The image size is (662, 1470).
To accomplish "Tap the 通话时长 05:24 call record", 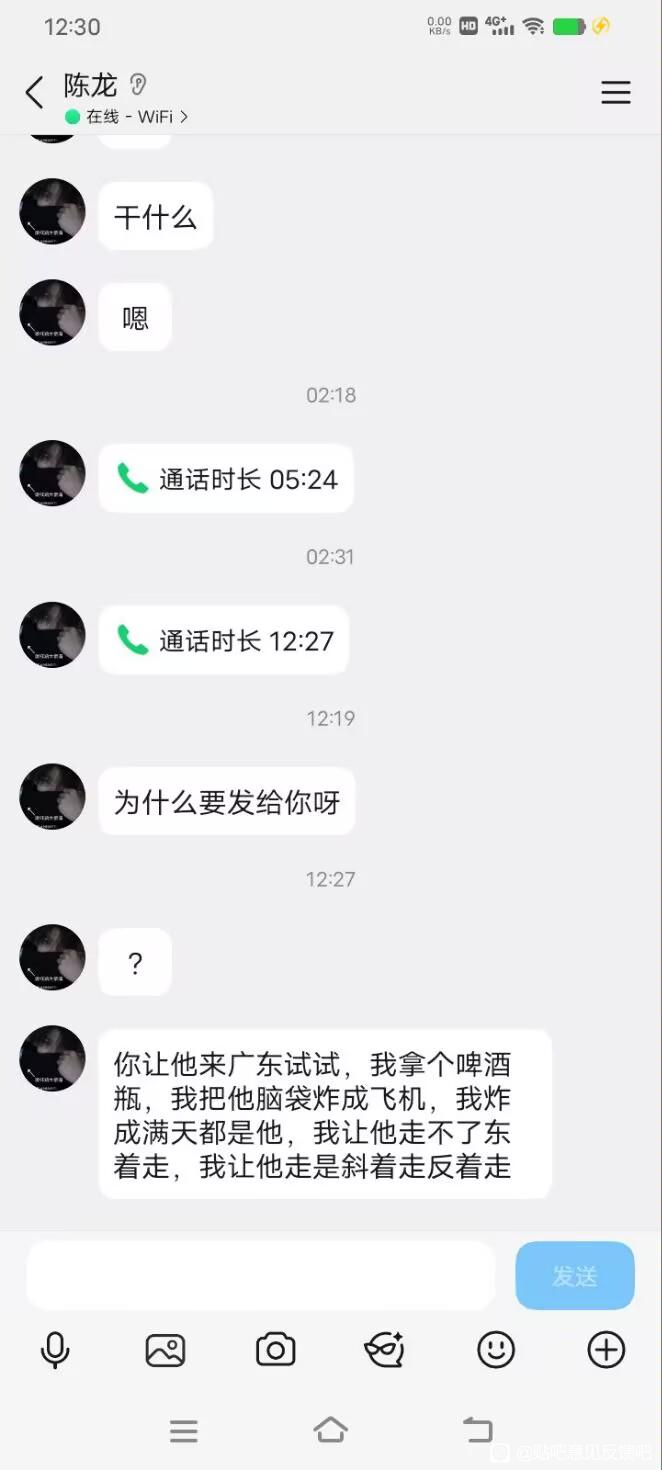I will [x=226, y=479].
